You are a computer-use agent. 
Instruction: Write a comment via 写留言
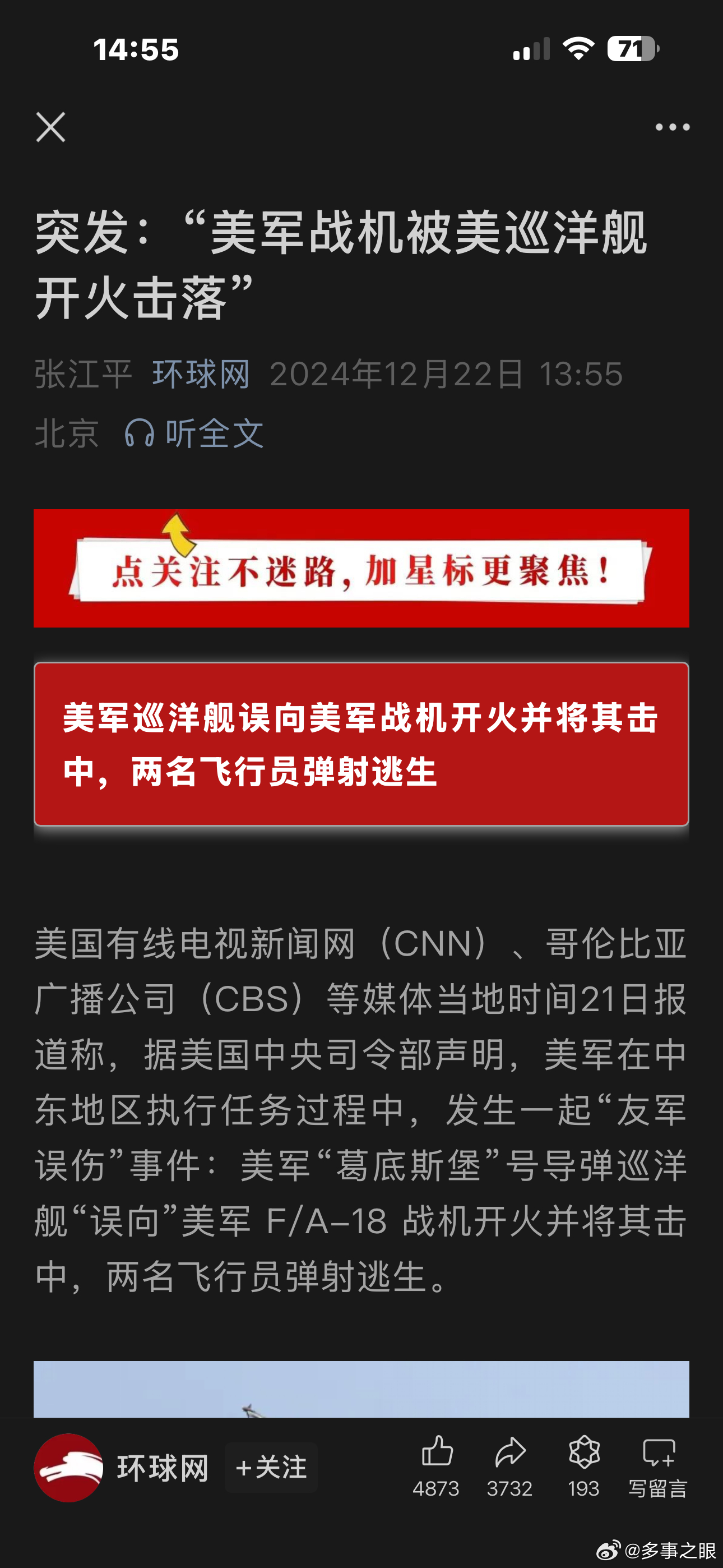click(658, 1466)
